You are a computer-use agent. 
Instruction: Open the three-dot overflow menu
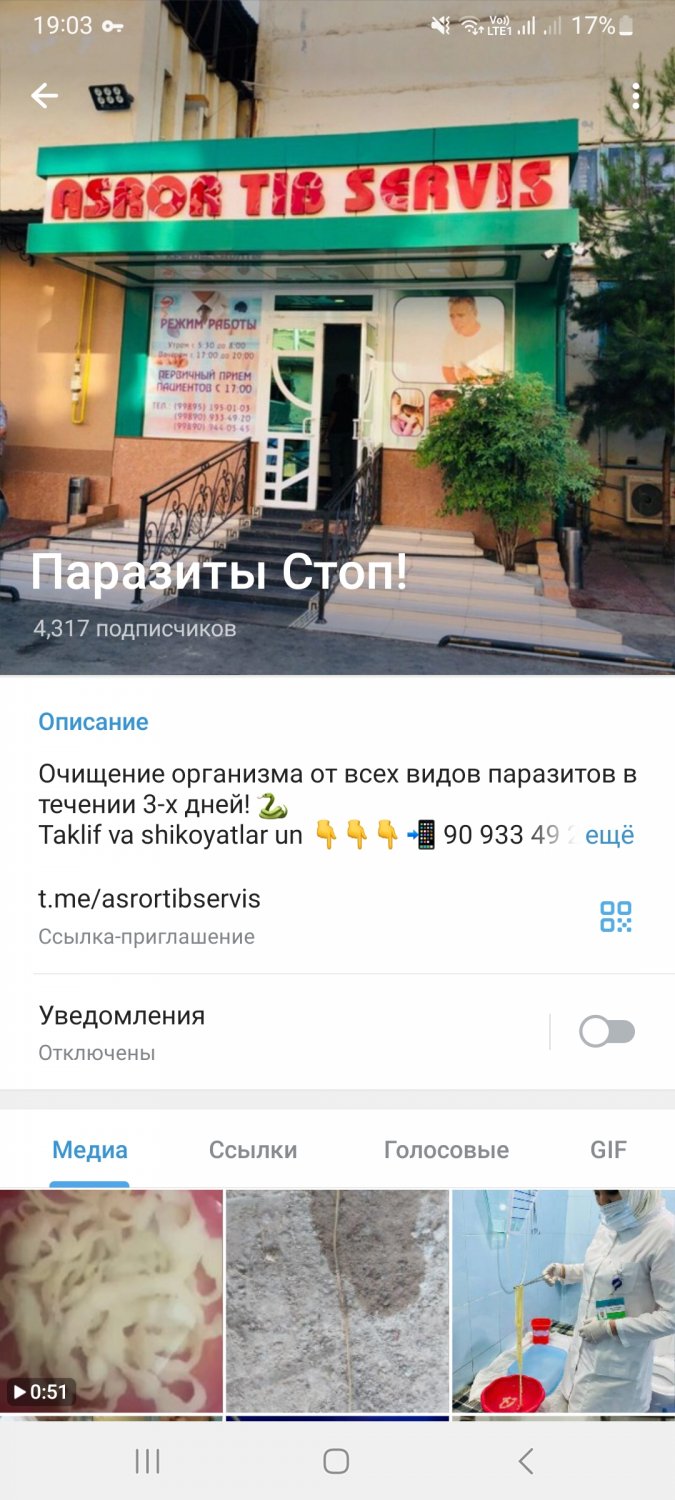(636, 96)
